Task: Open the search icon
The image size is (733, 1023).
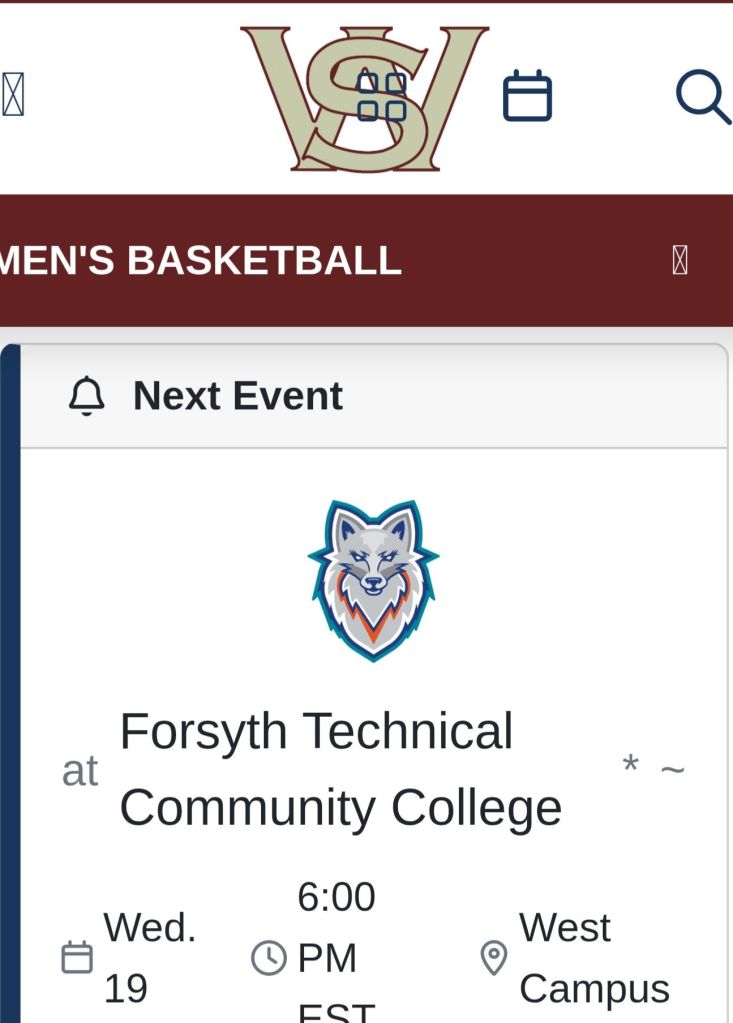Action: [x=702, y=96]
